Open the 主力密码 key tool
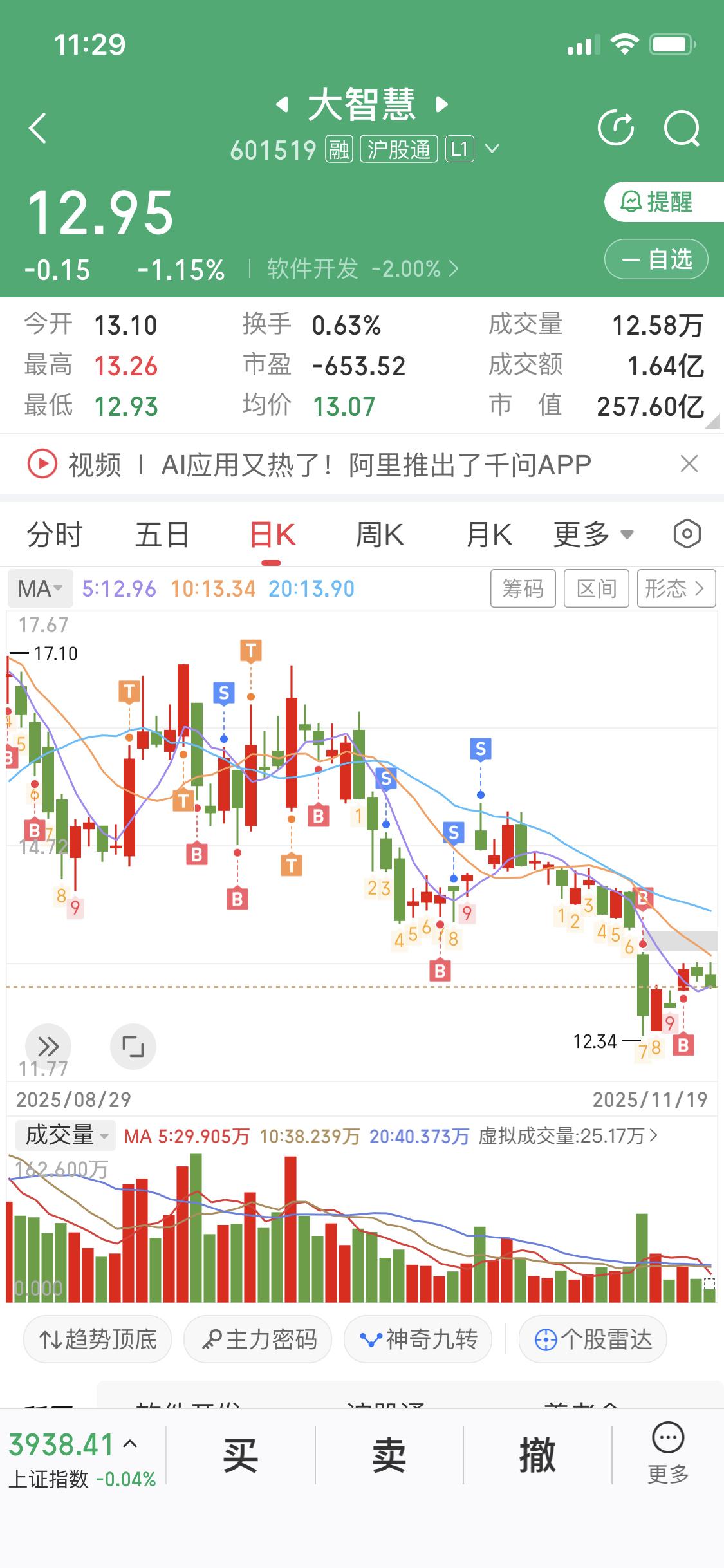The height and width of the screenshot is (1568, 724). (257, 1339)
